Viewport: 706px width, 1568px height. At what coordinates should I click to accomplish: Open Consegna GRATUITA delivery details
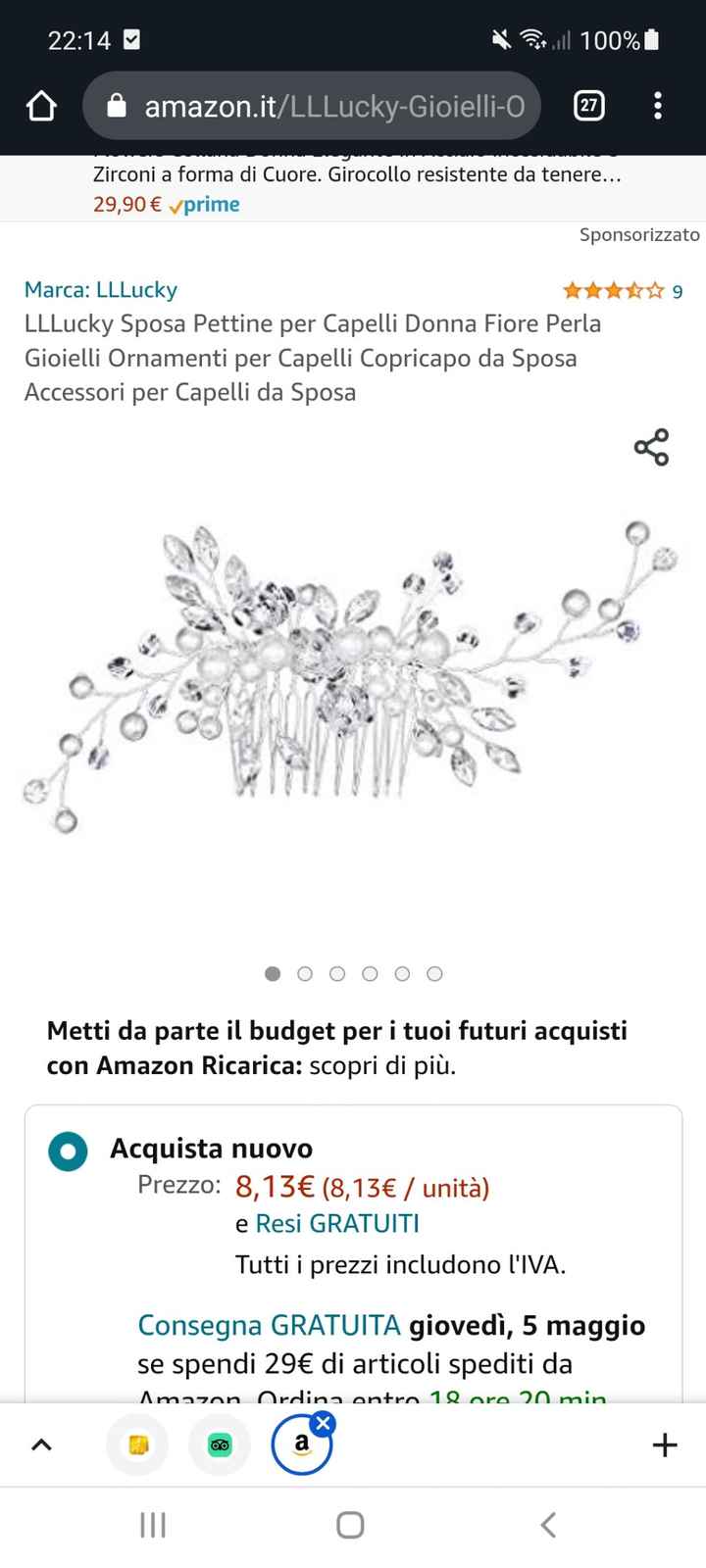[x=269, y=1325]
